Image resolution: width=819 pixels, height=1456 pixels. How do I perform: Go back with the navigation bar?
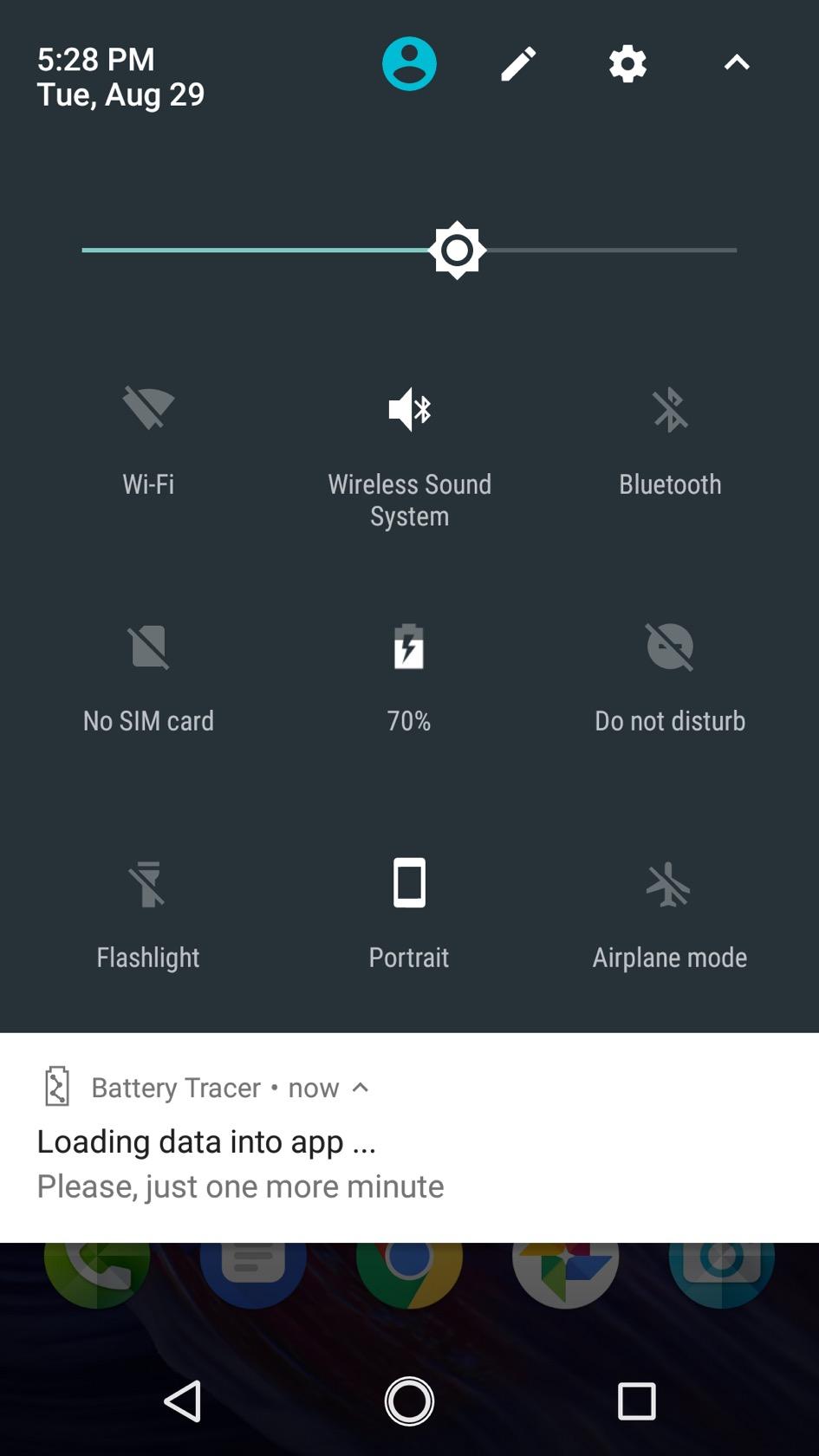click(184, 1401)
